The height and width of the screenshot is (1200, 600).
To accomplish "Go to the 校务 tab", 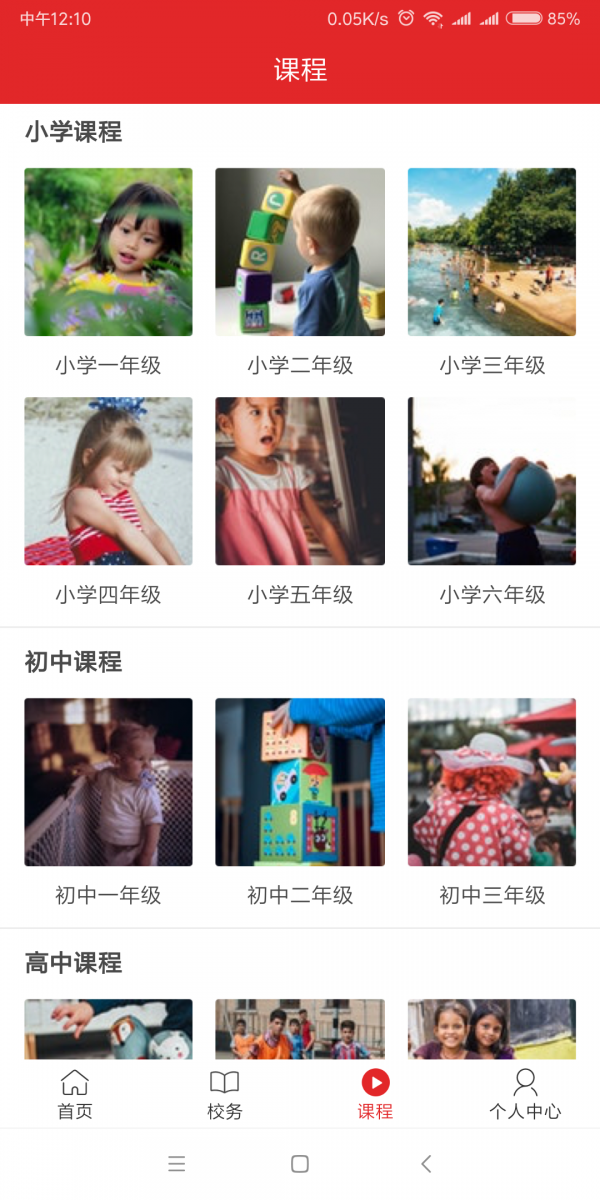I will [225, 1094].
